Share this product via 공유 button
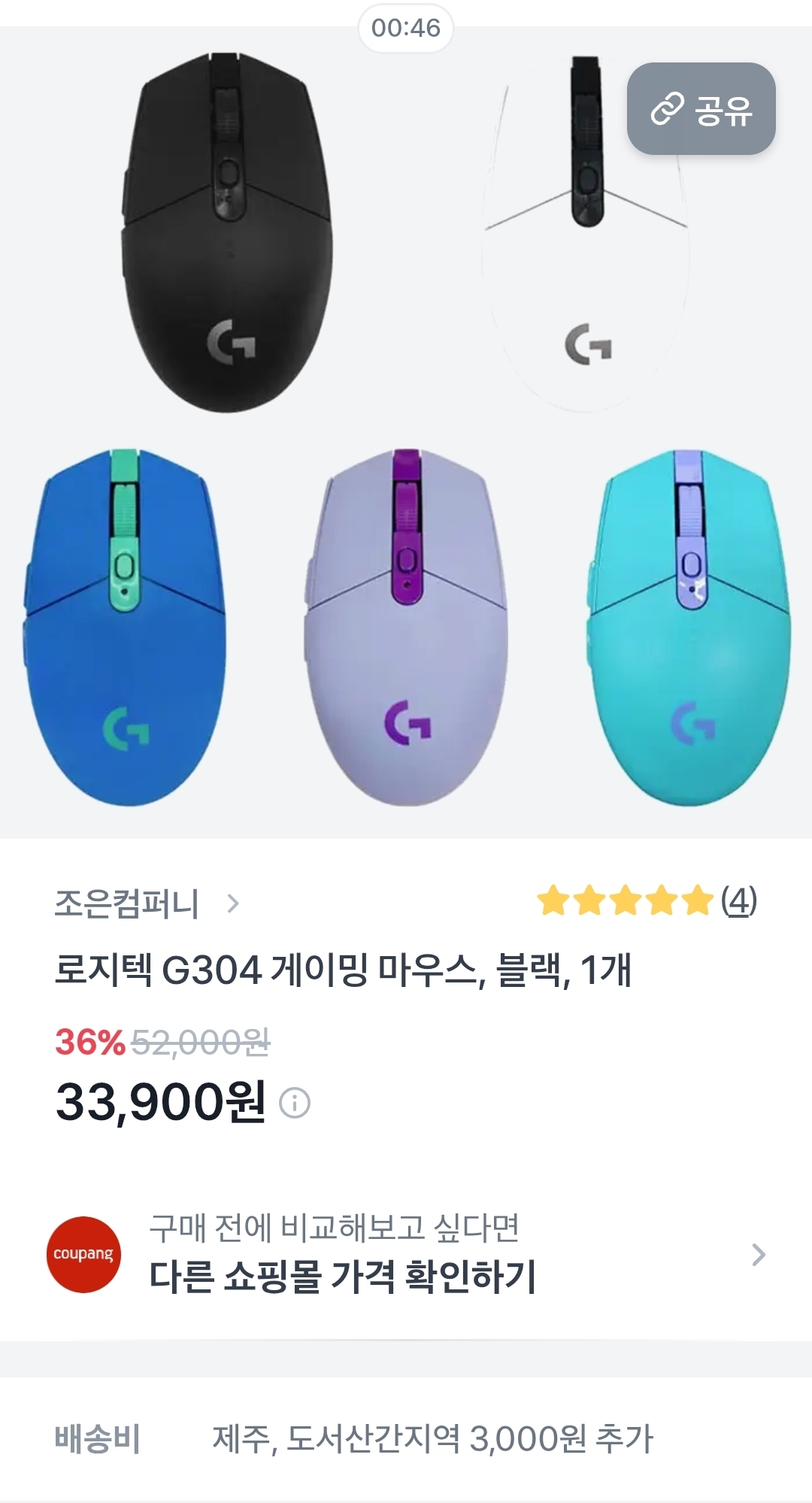Image resolution: width=812 pixels, height=1503 pixels. coord(701,109)
